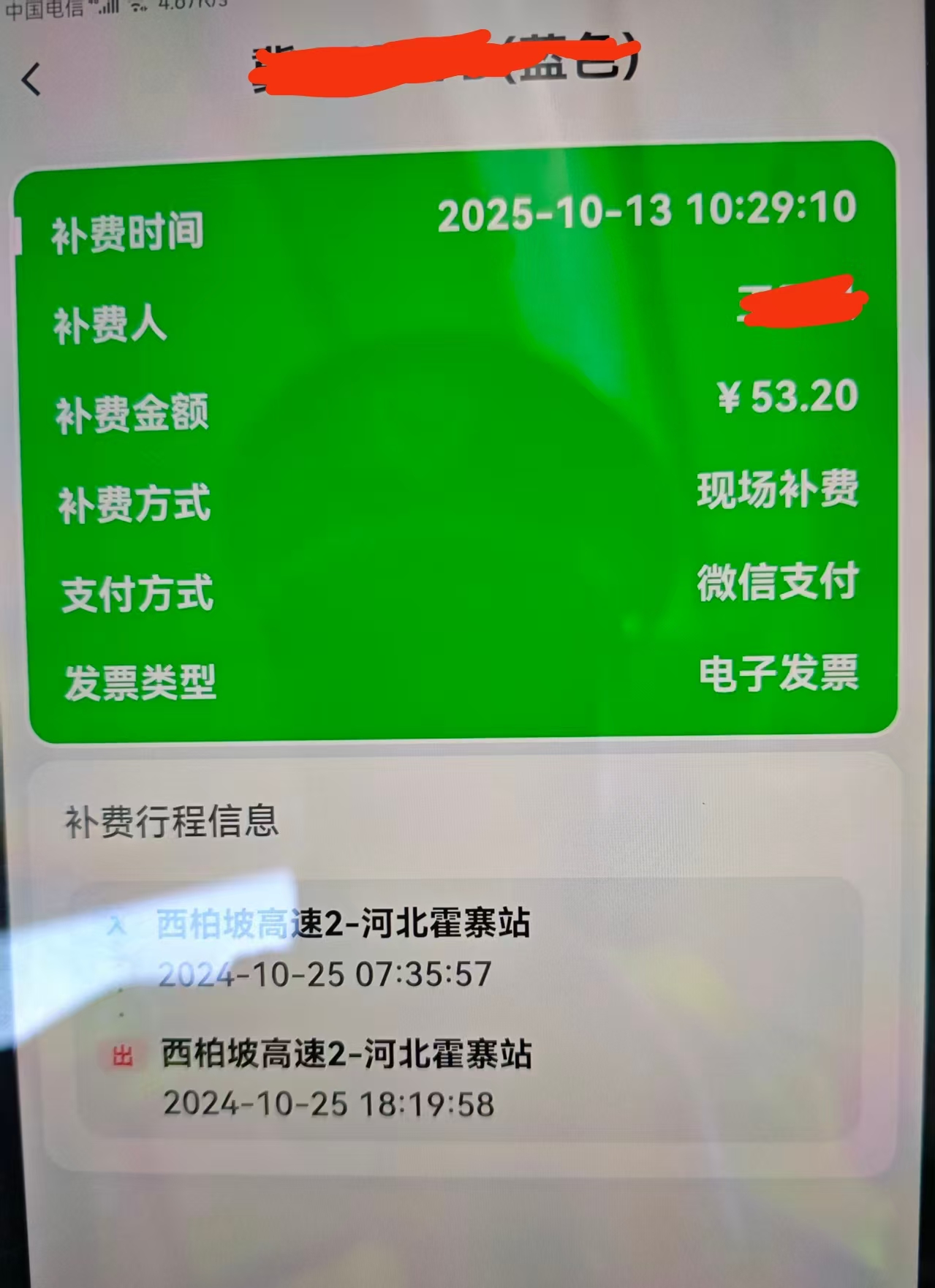Tap the 补费方式 label

[x=134, y=503]
